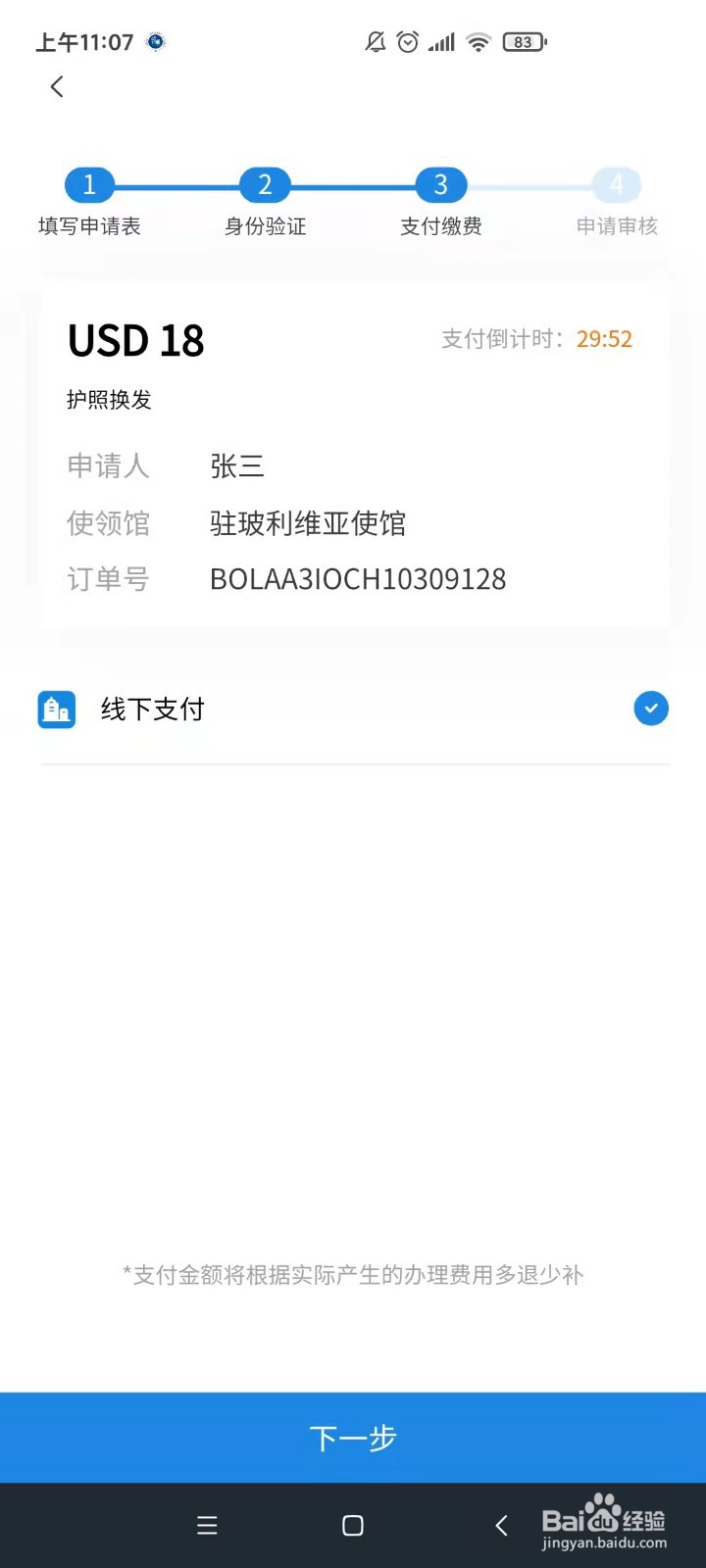The width and height of the screenshot is (706, 1568).
Task: Switch to the 支付缴费 step tab
Action: point(439,226)
